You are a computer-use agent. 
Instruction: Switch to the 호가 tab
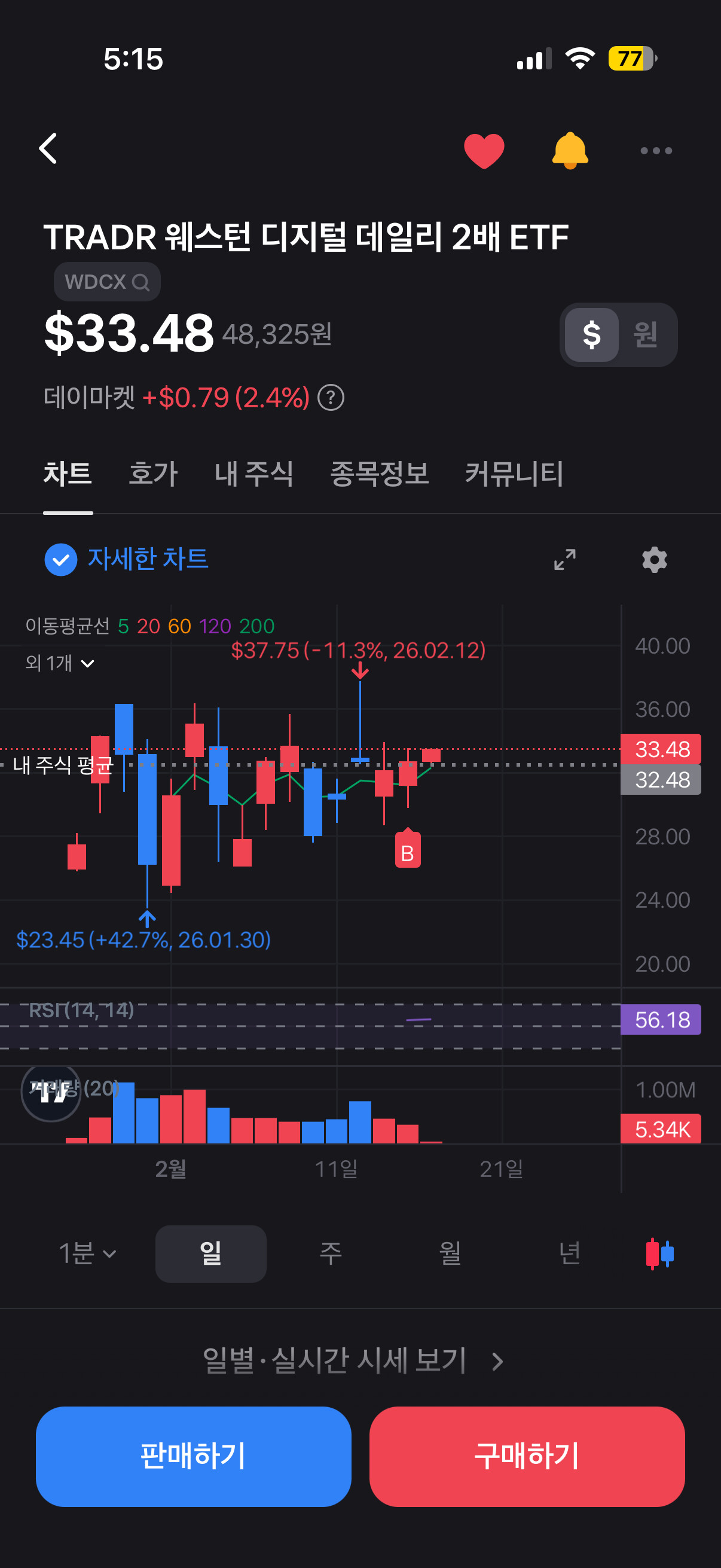[153, 474]
